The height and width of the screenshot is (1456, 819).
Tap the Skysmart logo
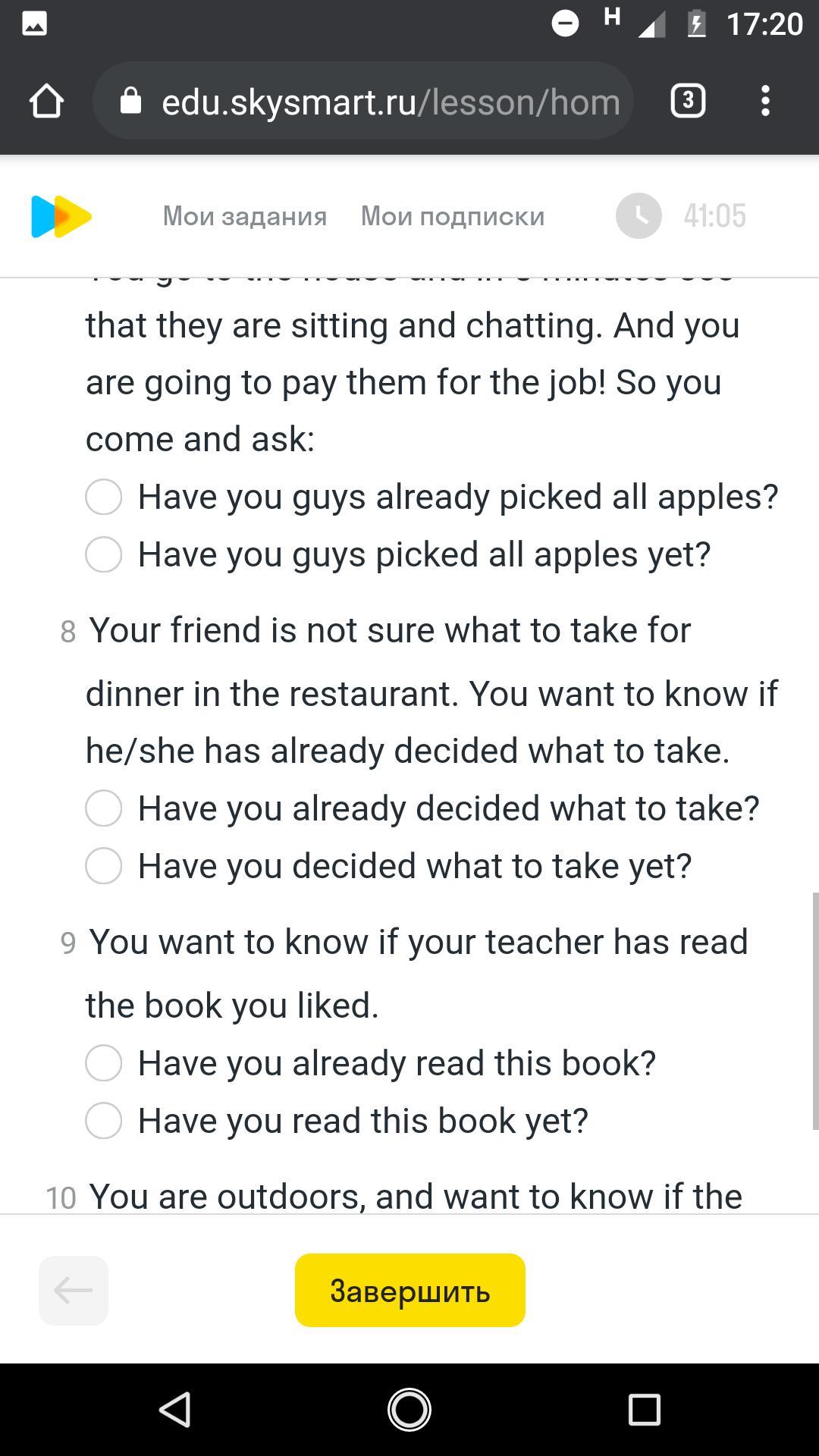[x=61, y=216]
